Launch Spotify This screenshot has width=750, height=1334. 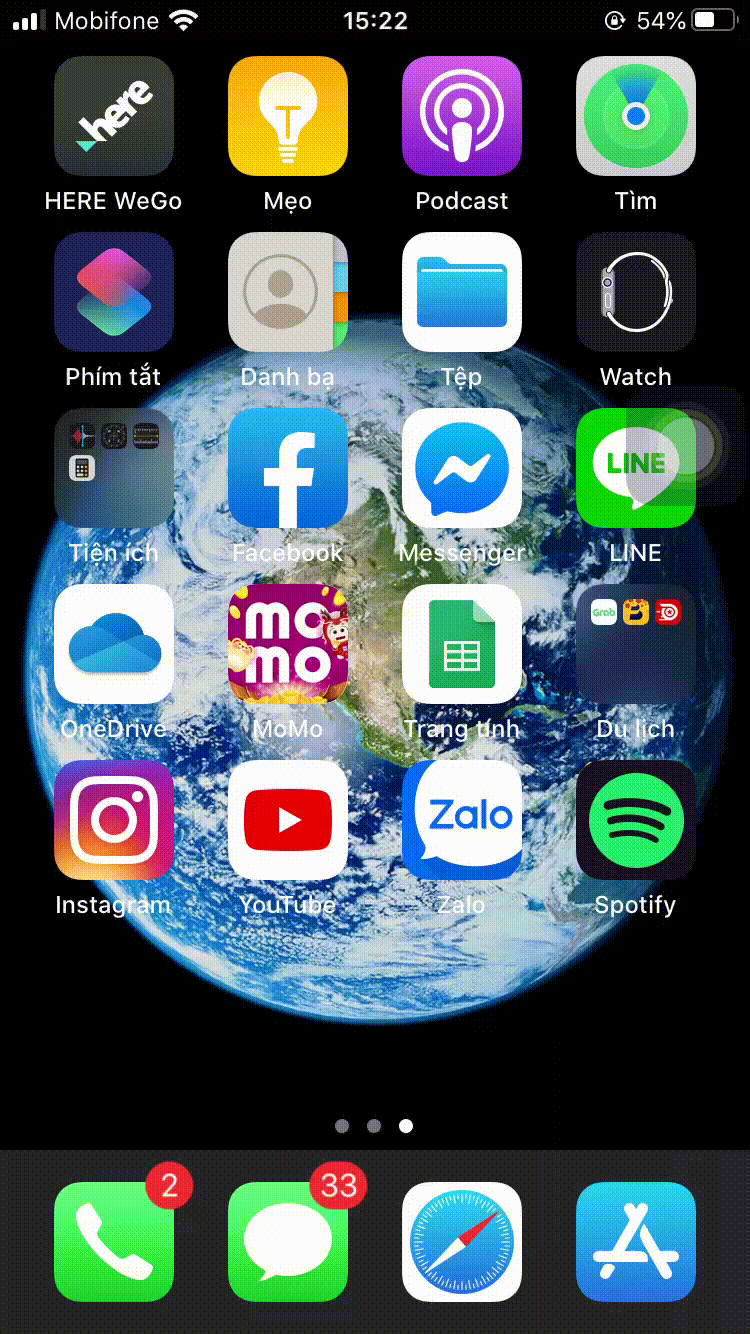(635, 820)
